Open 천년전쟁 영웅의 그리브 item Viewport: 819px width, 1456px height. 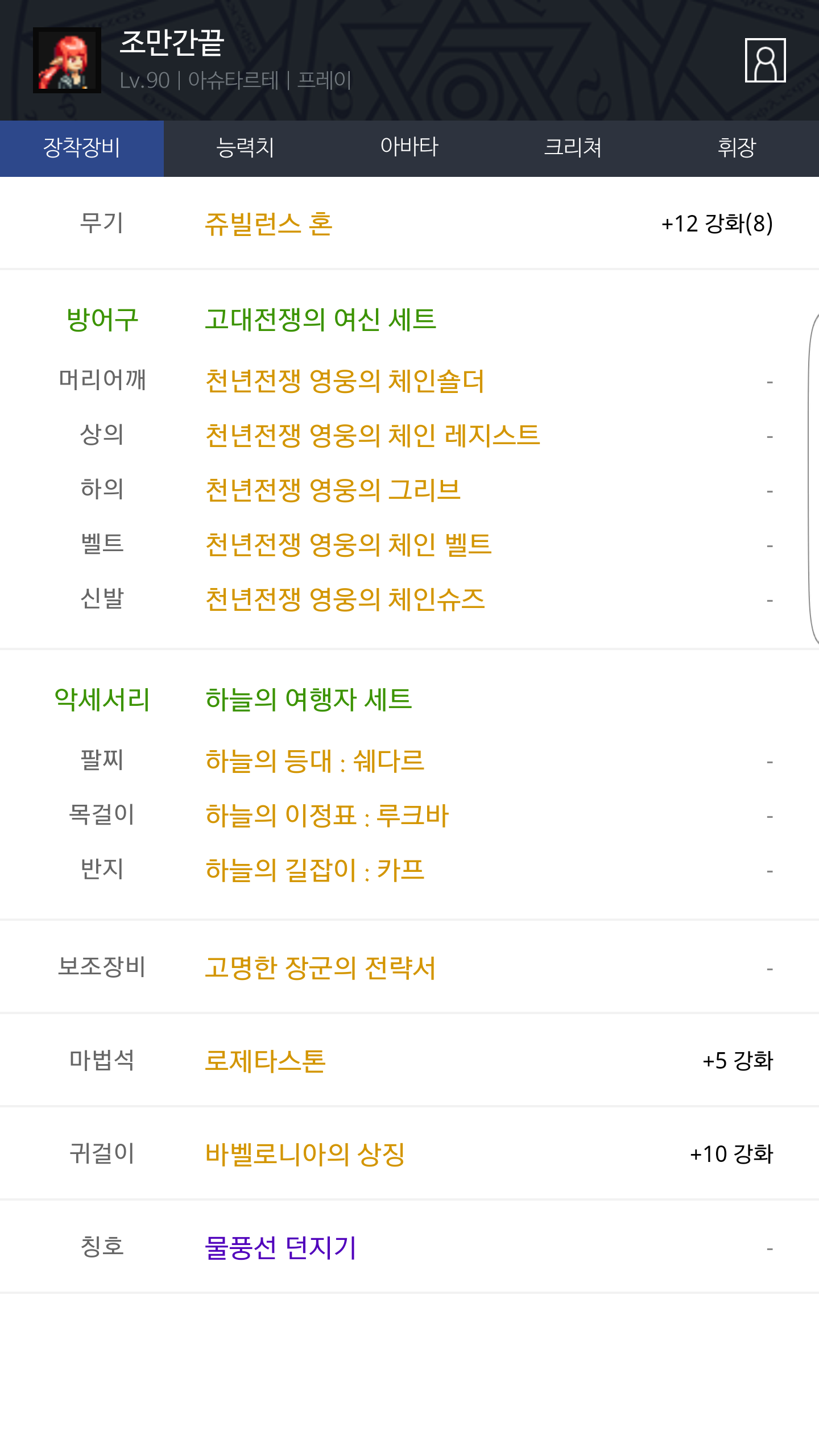[333, 490]
